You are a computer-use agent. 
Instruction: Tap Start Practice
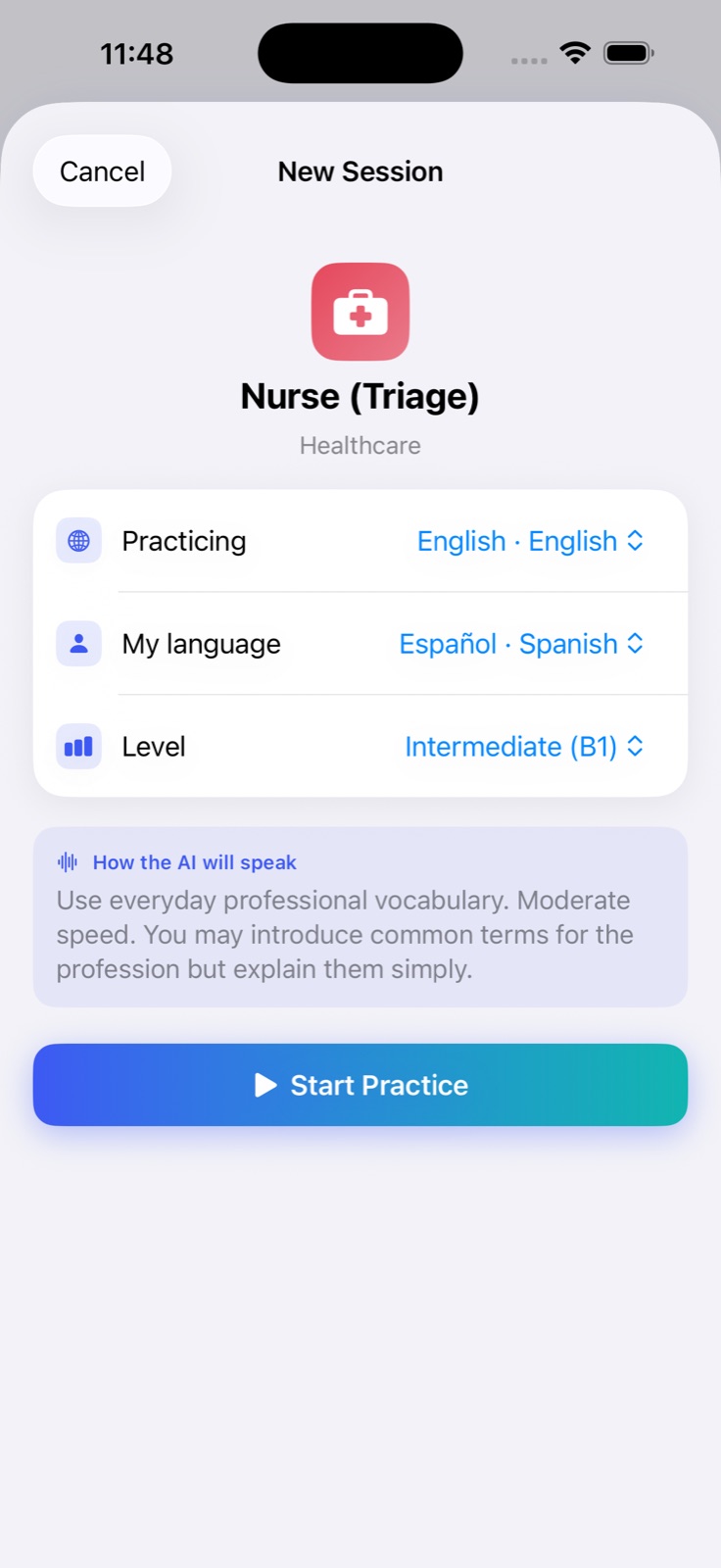coord(360,1085)
